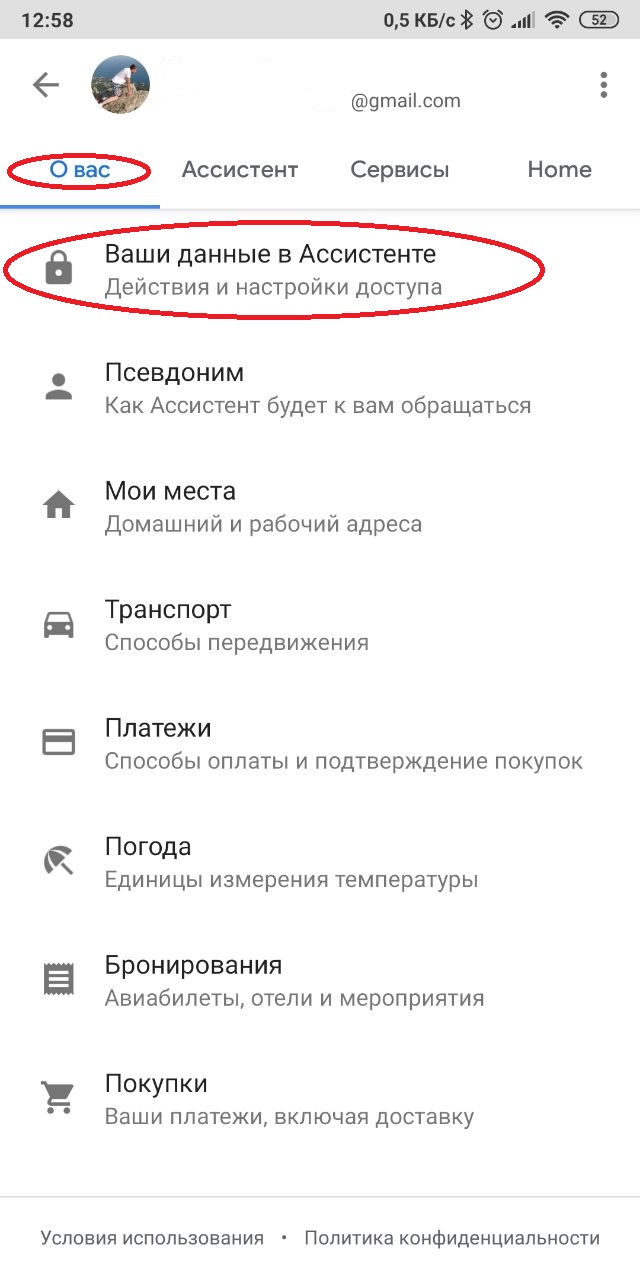
Task: Switch to the «Ассистент» tab
Action: click(x=240, y=170)
